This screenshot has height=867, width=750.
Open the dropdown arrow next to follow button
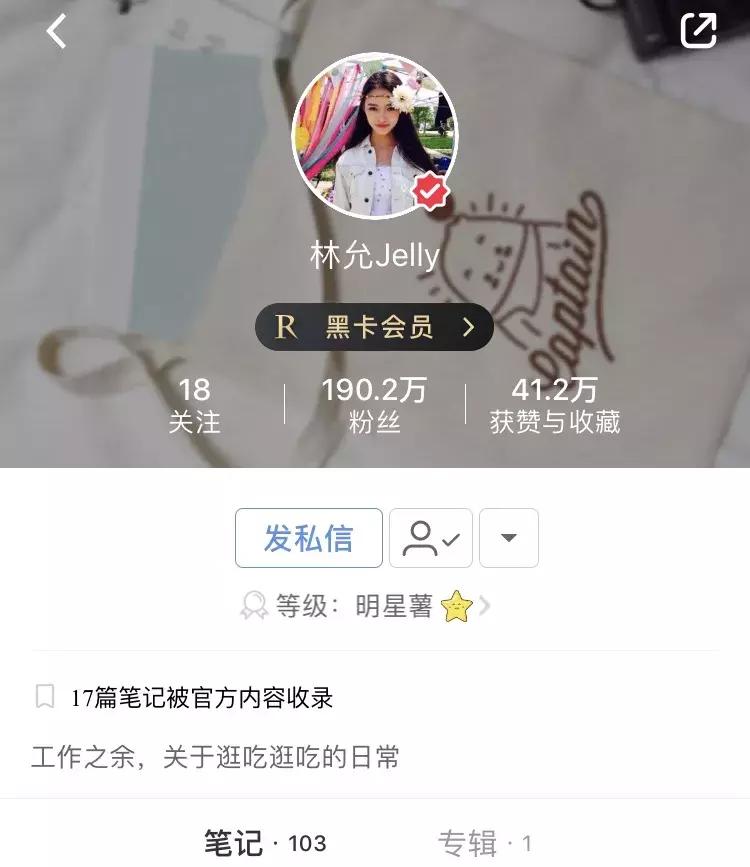tap(508, 538)
